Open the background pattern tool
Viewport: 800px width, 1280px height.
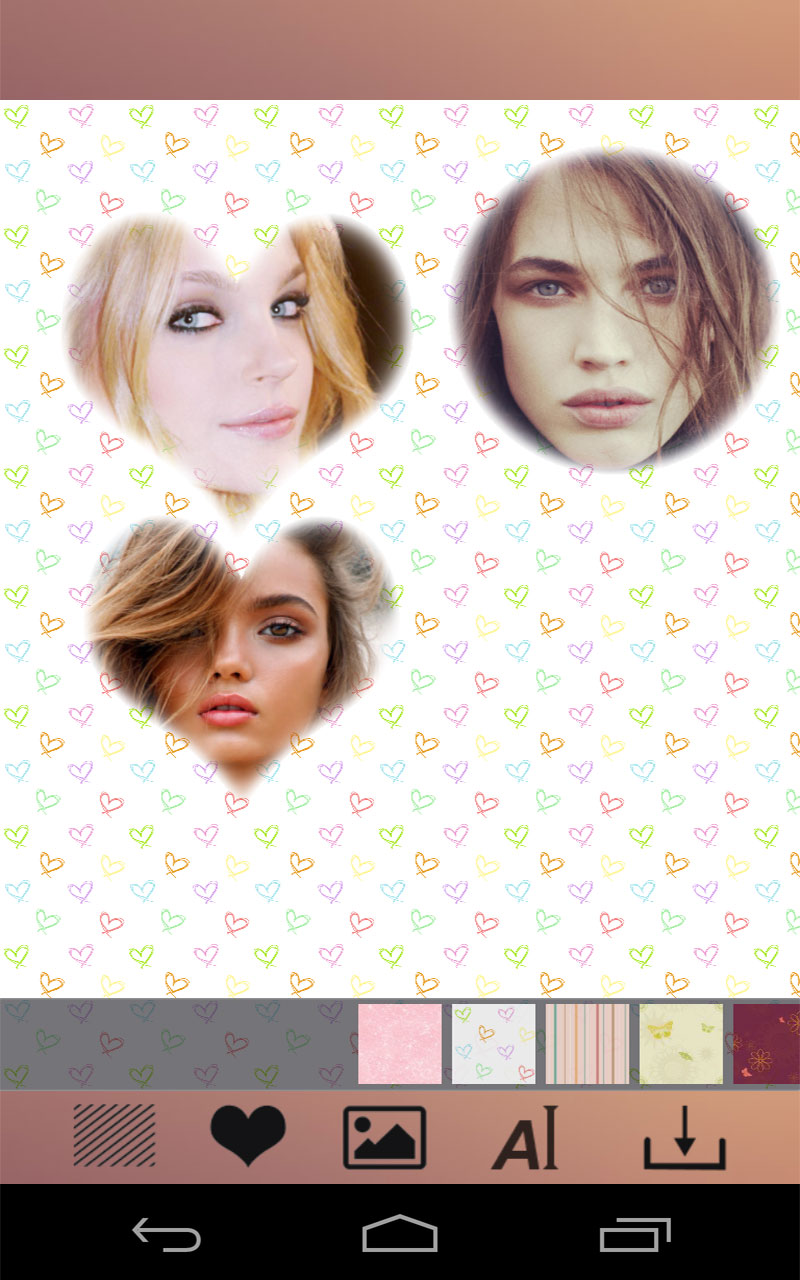(x=114, y=1133)
